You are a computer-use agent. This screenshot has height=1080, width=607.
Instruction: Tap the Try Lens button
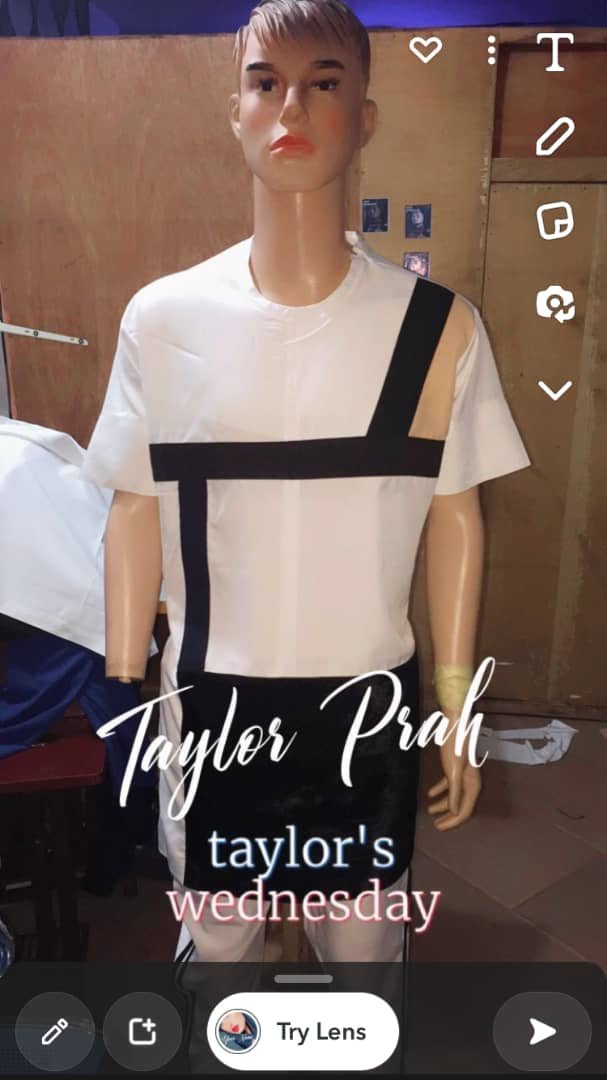(303, 1031)
